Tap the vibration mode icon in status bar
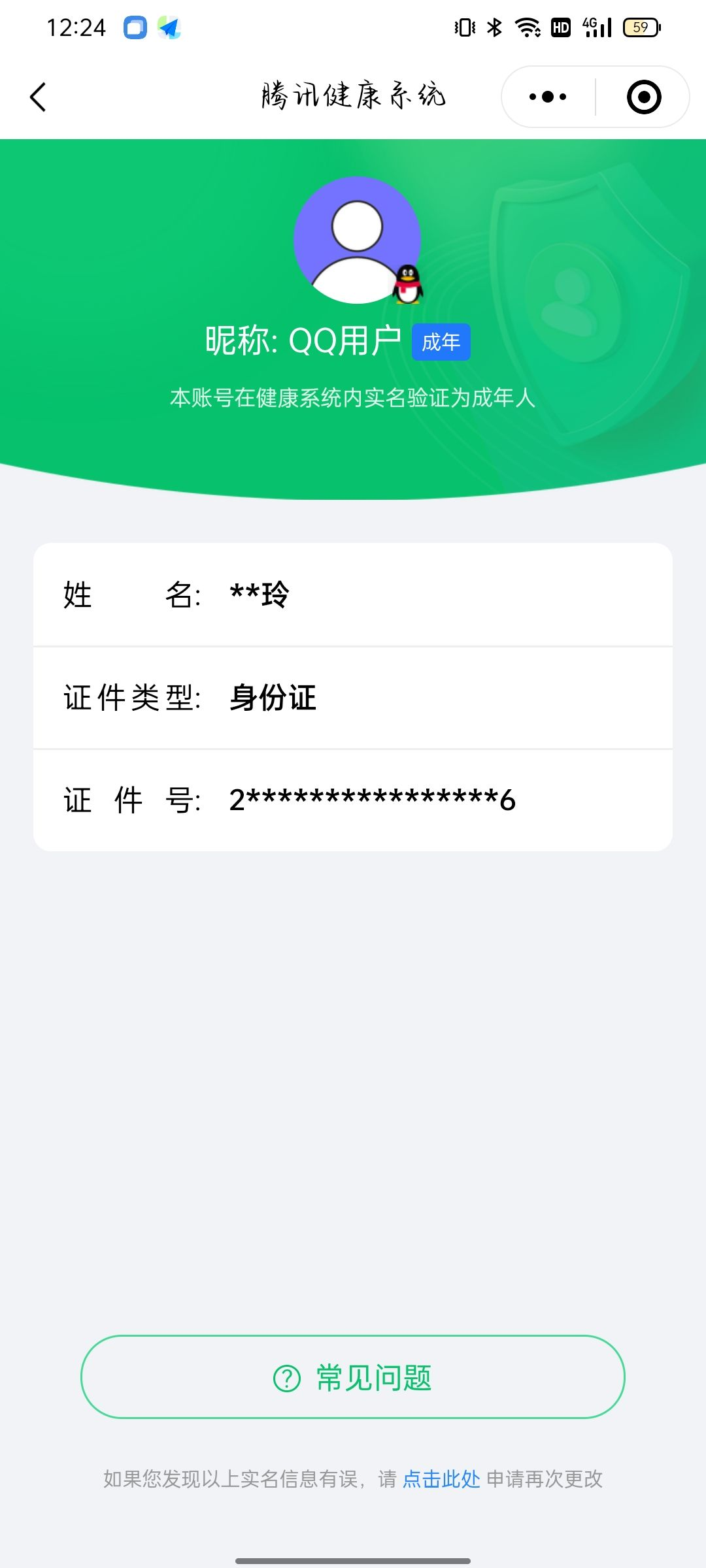706x1568 pixels. (x=463, y=27)
